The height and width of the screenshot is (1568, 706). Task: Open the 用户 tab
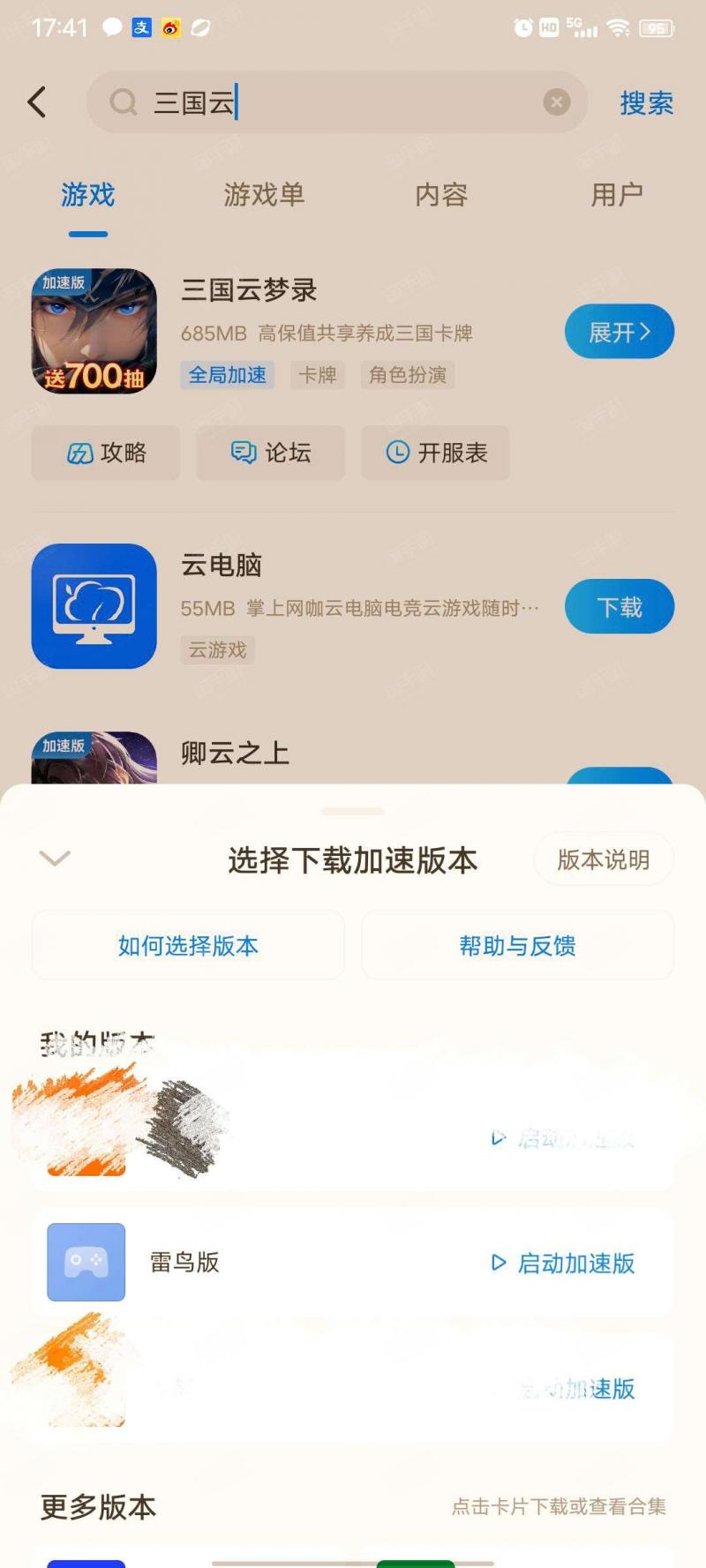click(x=617, y=194)
